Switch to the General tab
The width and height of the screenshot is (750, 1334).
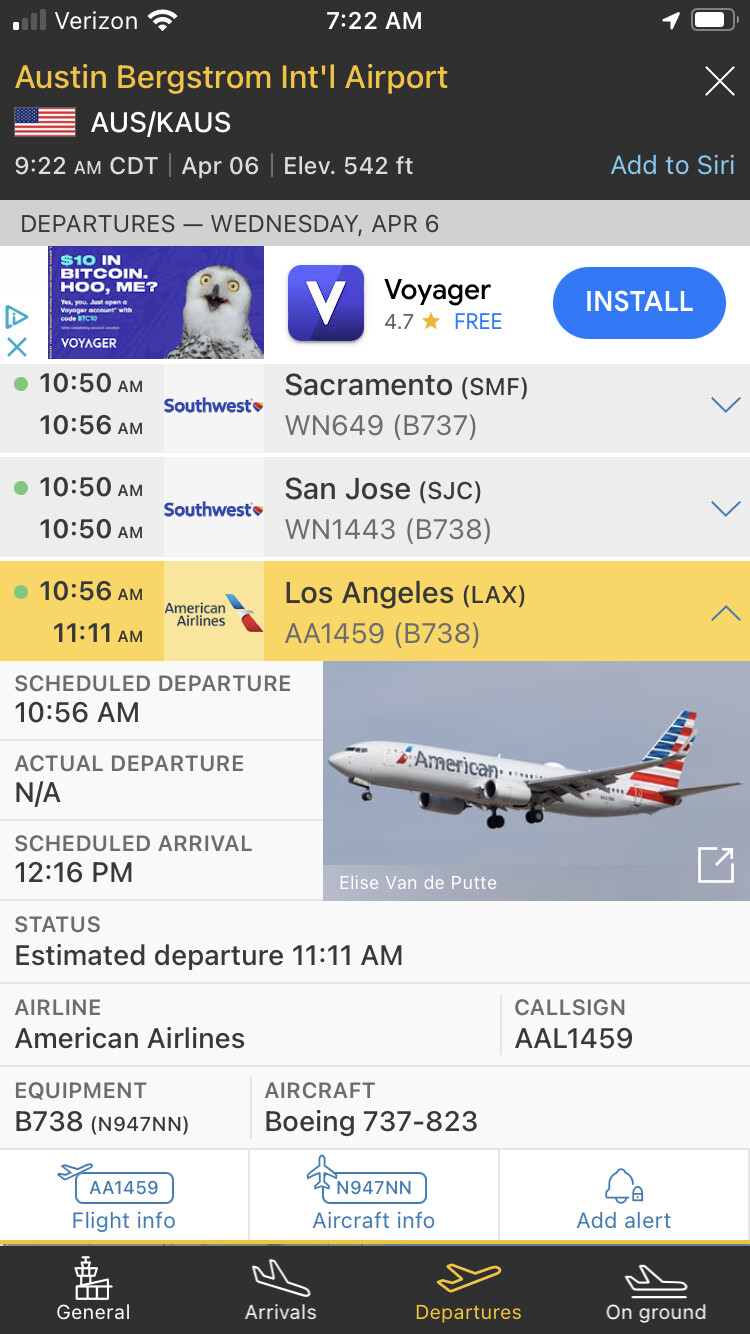pos(93,1290)
